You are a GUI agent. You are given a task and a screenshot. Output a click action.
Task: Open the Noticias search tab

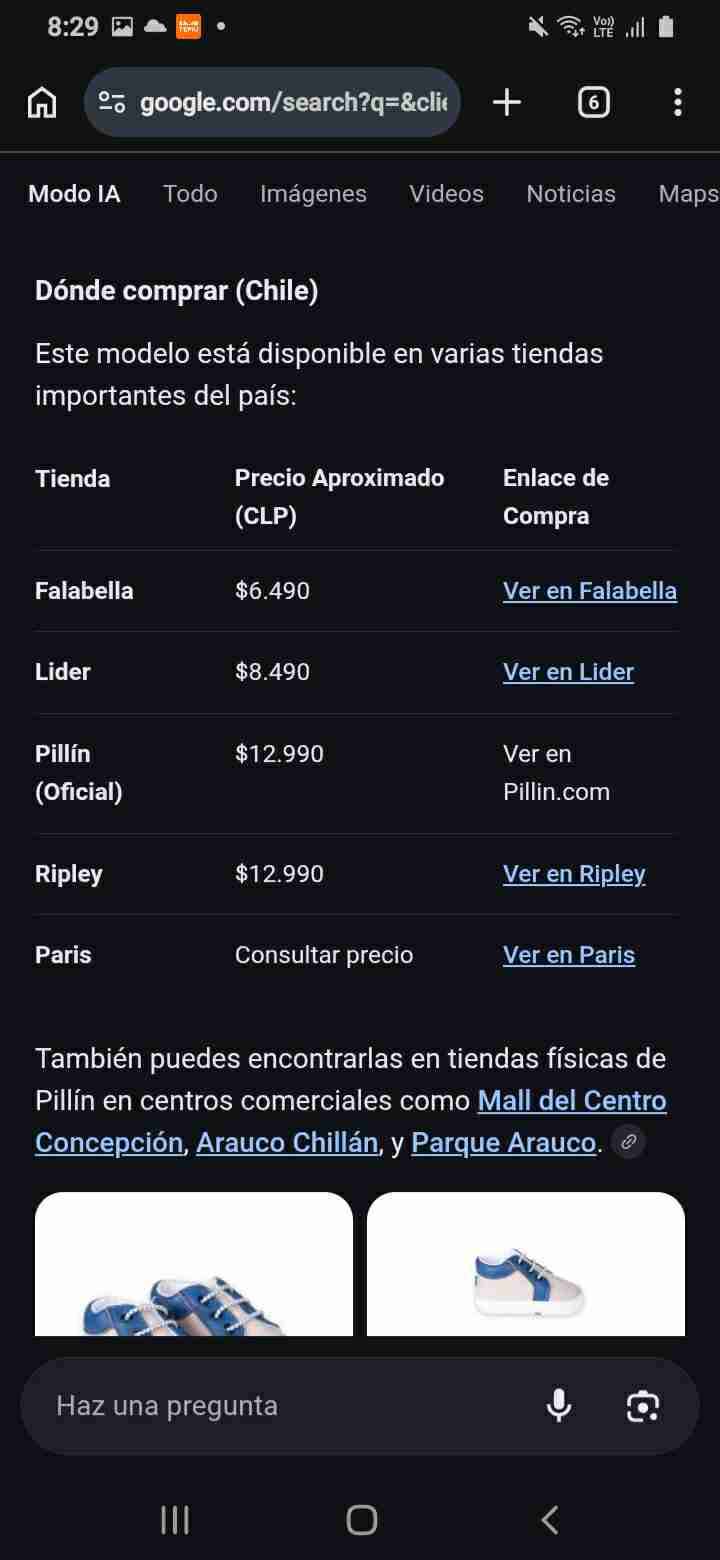[x=570, y=194]
